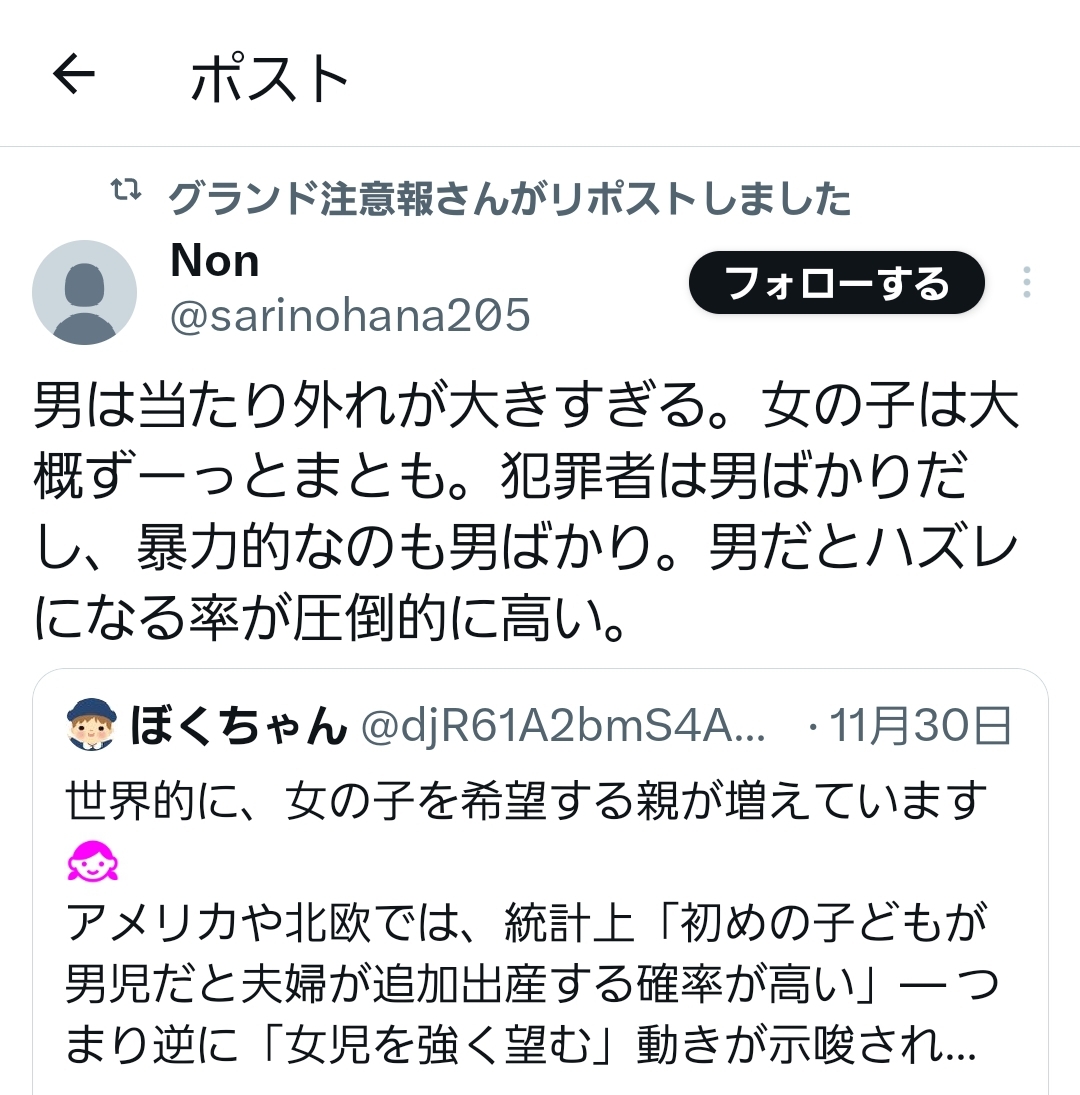1080x1095 pixels.
Task: Open グランド注意報's repost notice
Action: [508, 199]
